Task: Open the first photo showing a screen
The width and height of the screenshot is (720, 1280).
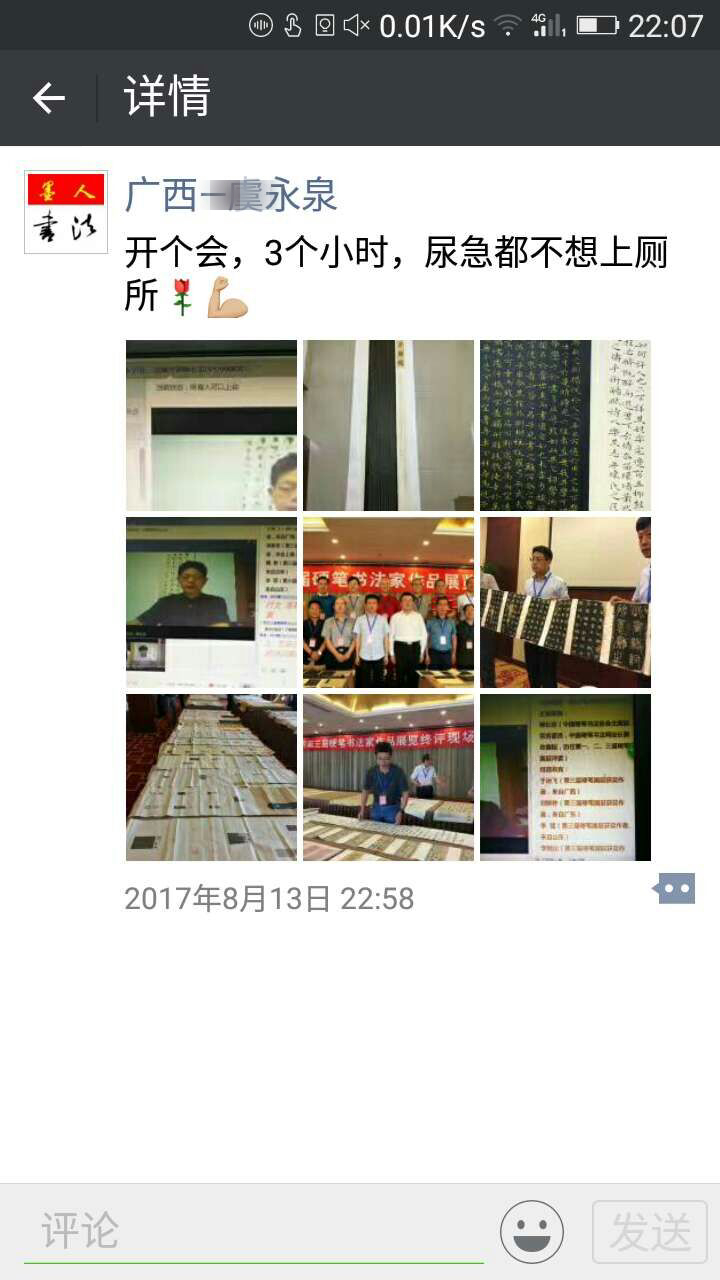Action: coord(211,425)
